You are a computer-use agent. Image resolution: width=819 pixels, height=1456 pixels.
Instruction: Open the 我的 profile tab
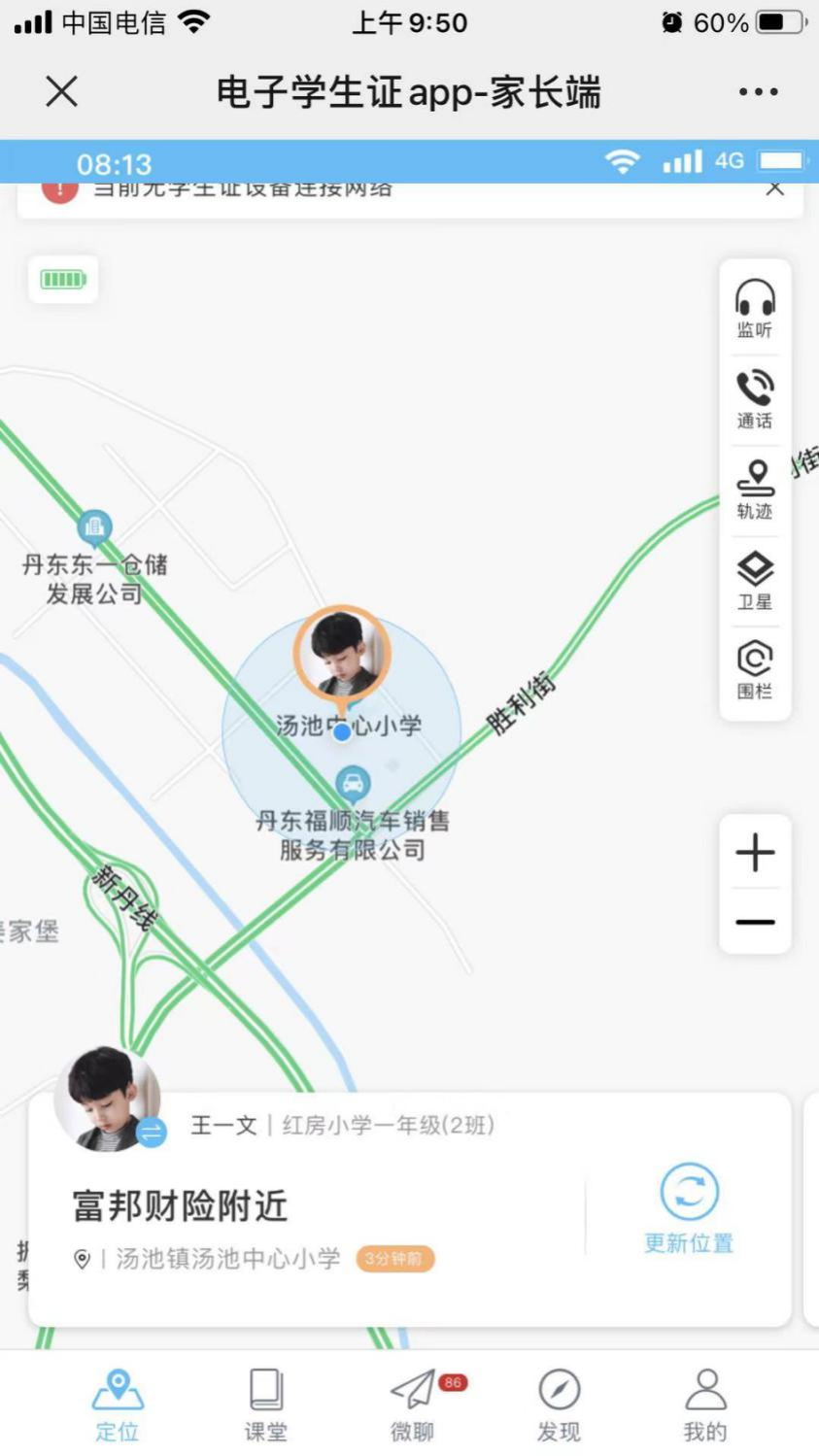click(705, 1403)
